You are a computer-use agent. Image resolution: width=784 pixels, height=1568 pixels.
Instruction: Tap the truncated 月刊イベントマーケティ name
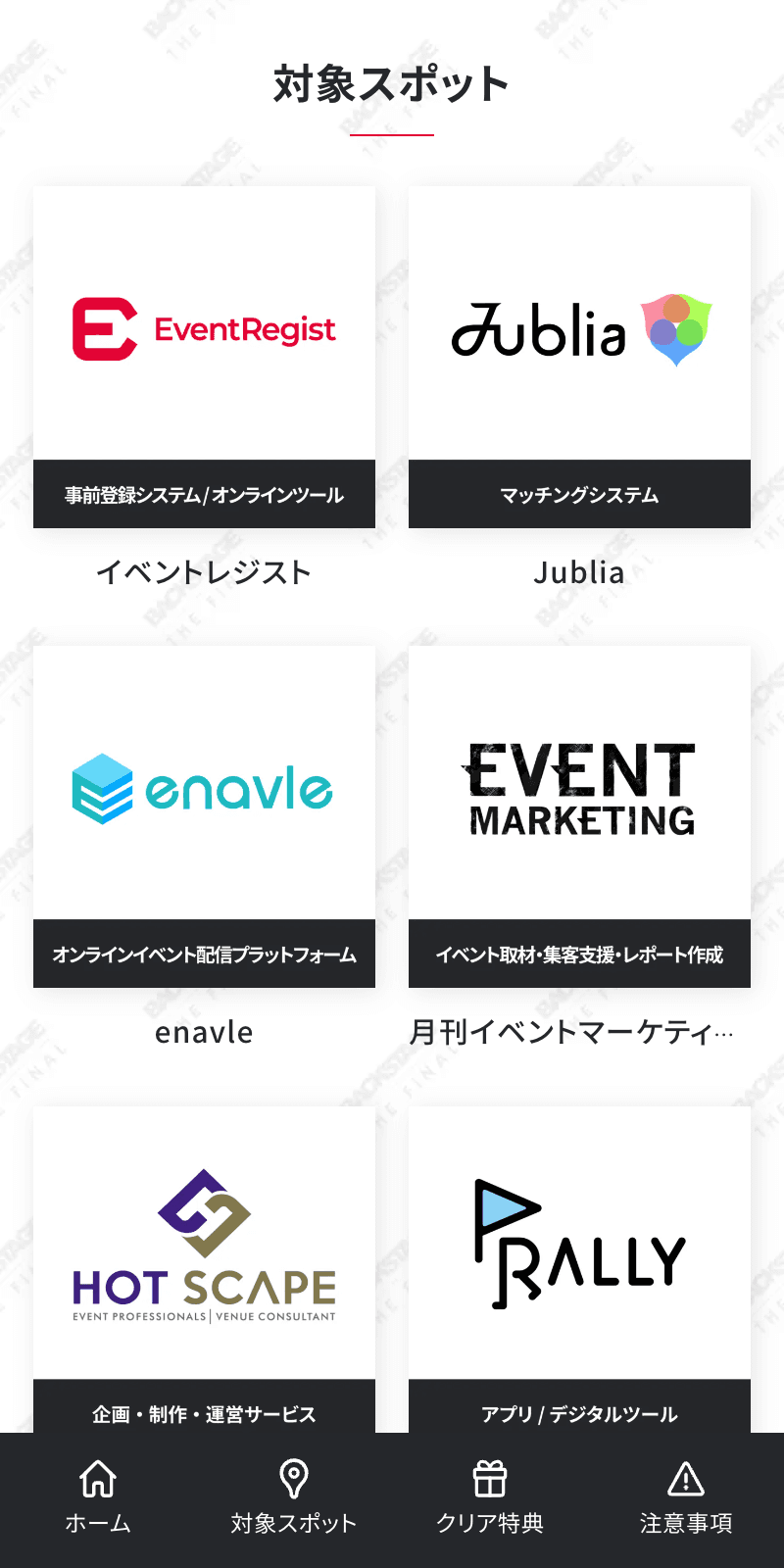coord(578,1032)
